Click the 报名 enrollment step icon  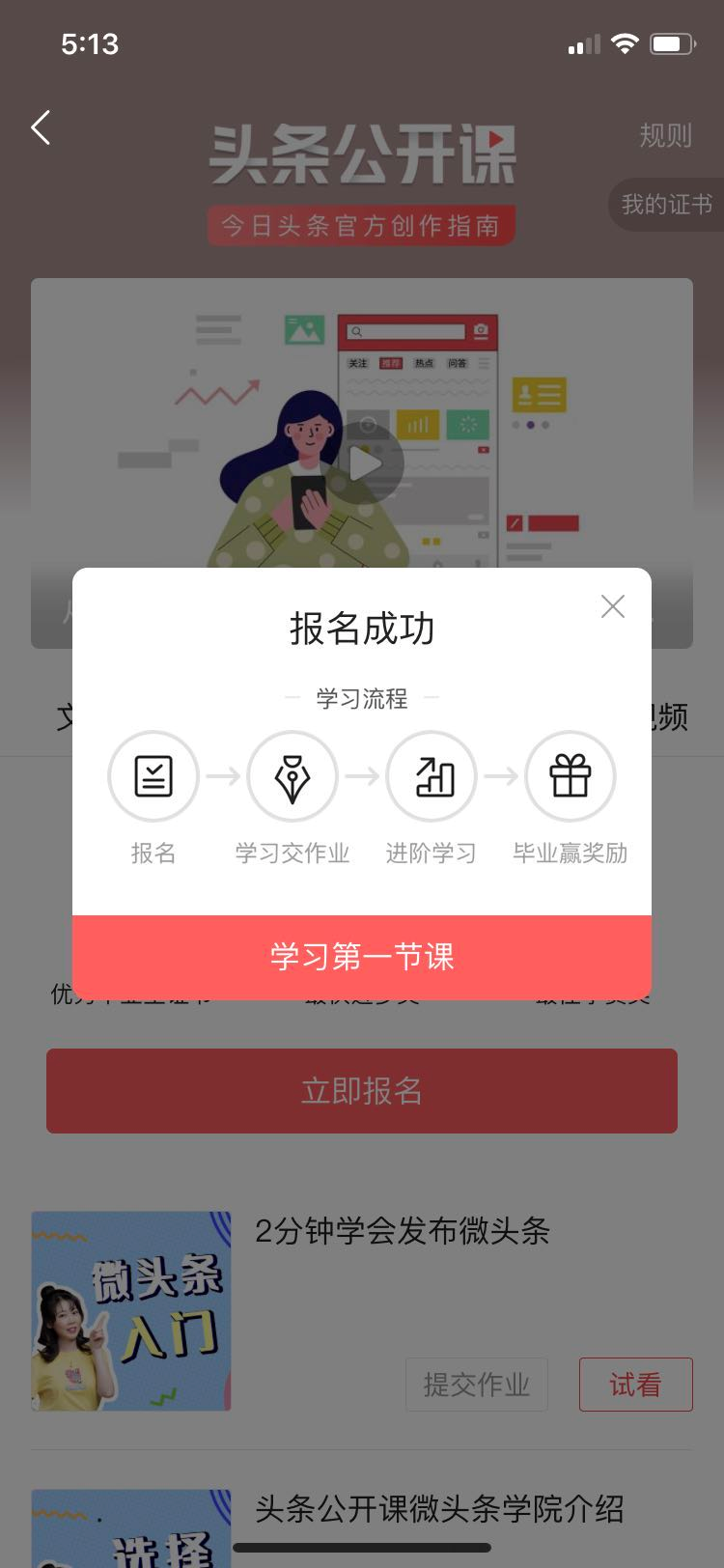(x=153, y=775)
